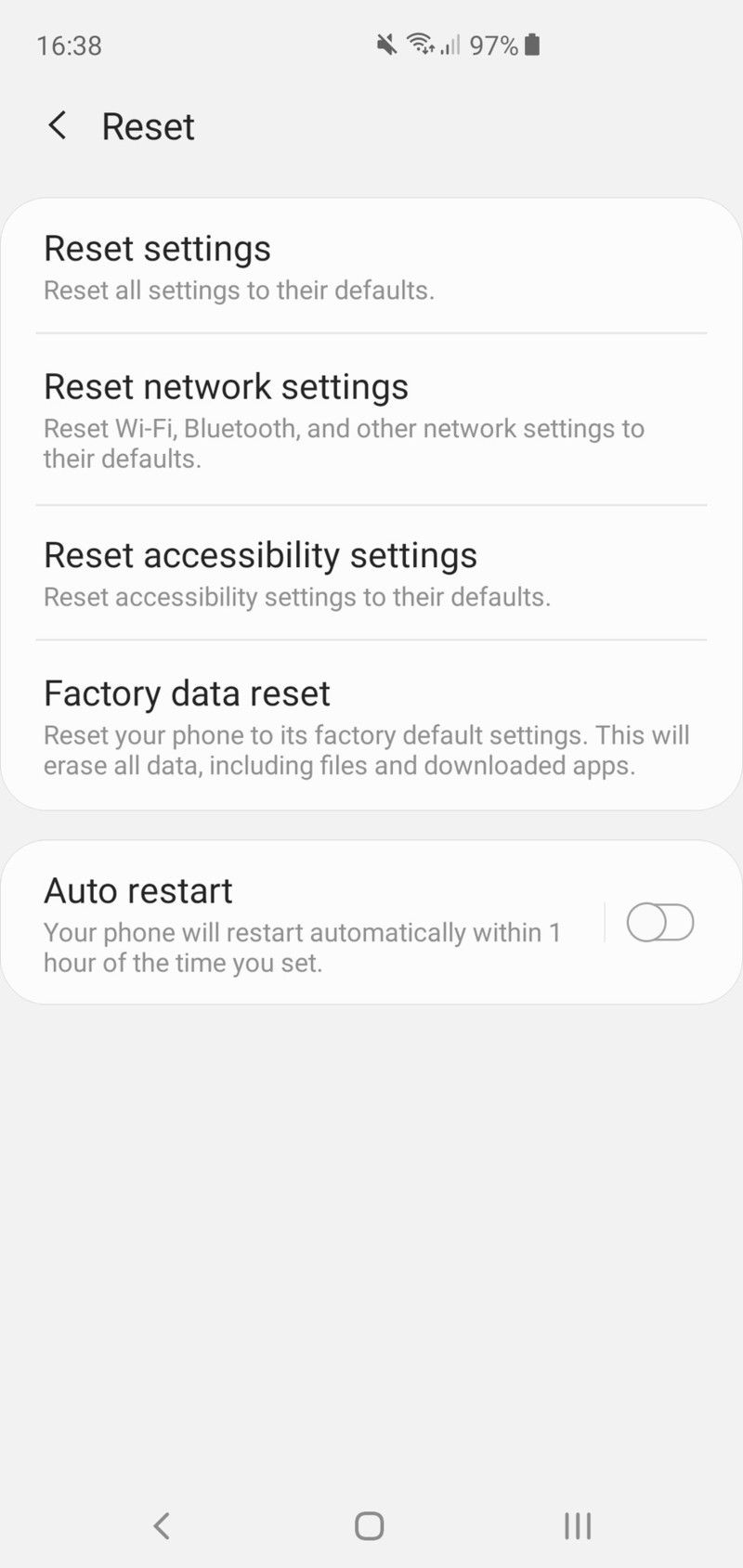The width and height of the screenshot is (743, 1568).
Task: Tap the home button in navigation bar
Action: 368,1524
